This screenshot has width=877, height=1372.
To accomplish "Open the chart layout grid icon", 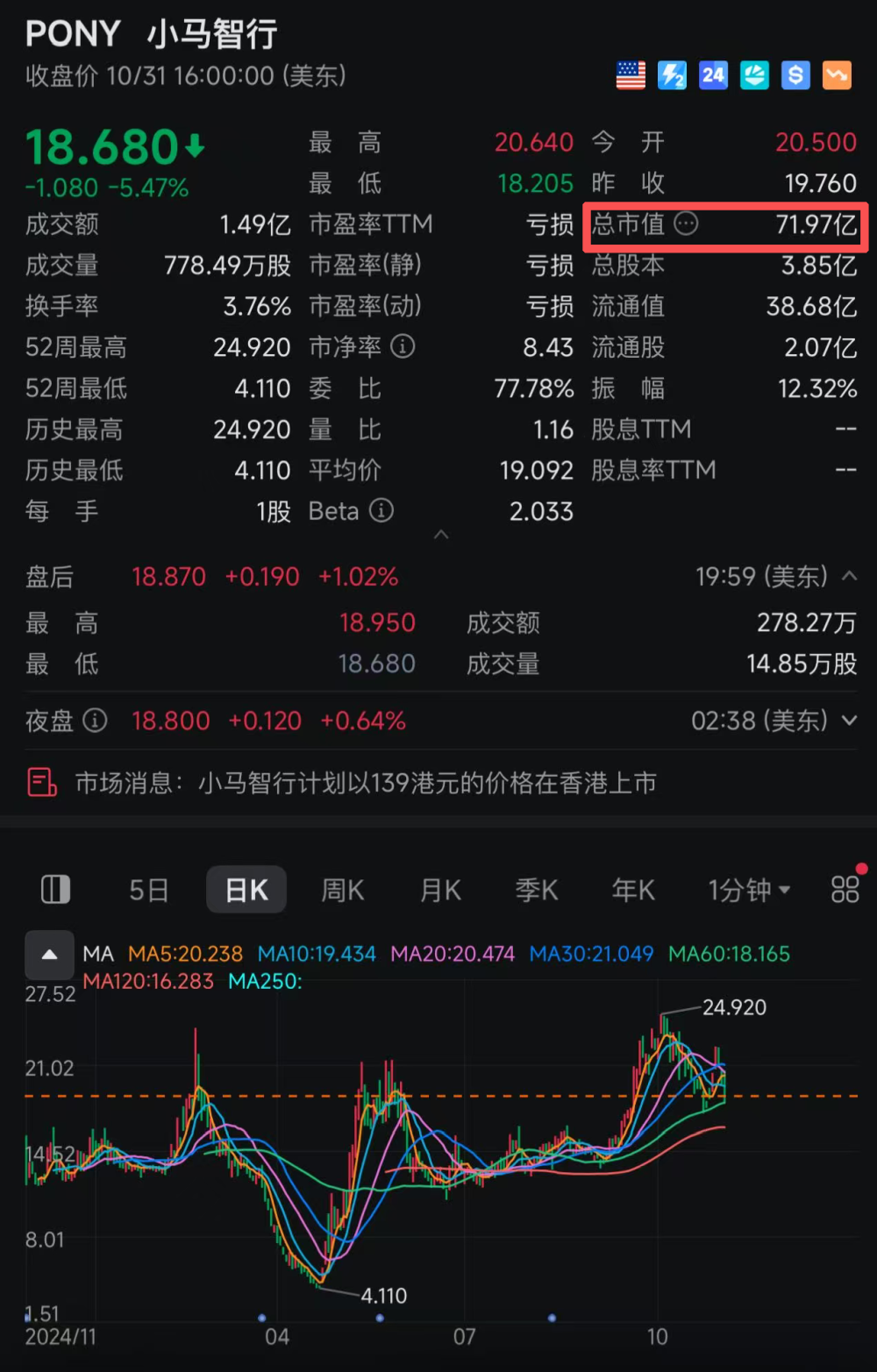I will tap(845, 889).
